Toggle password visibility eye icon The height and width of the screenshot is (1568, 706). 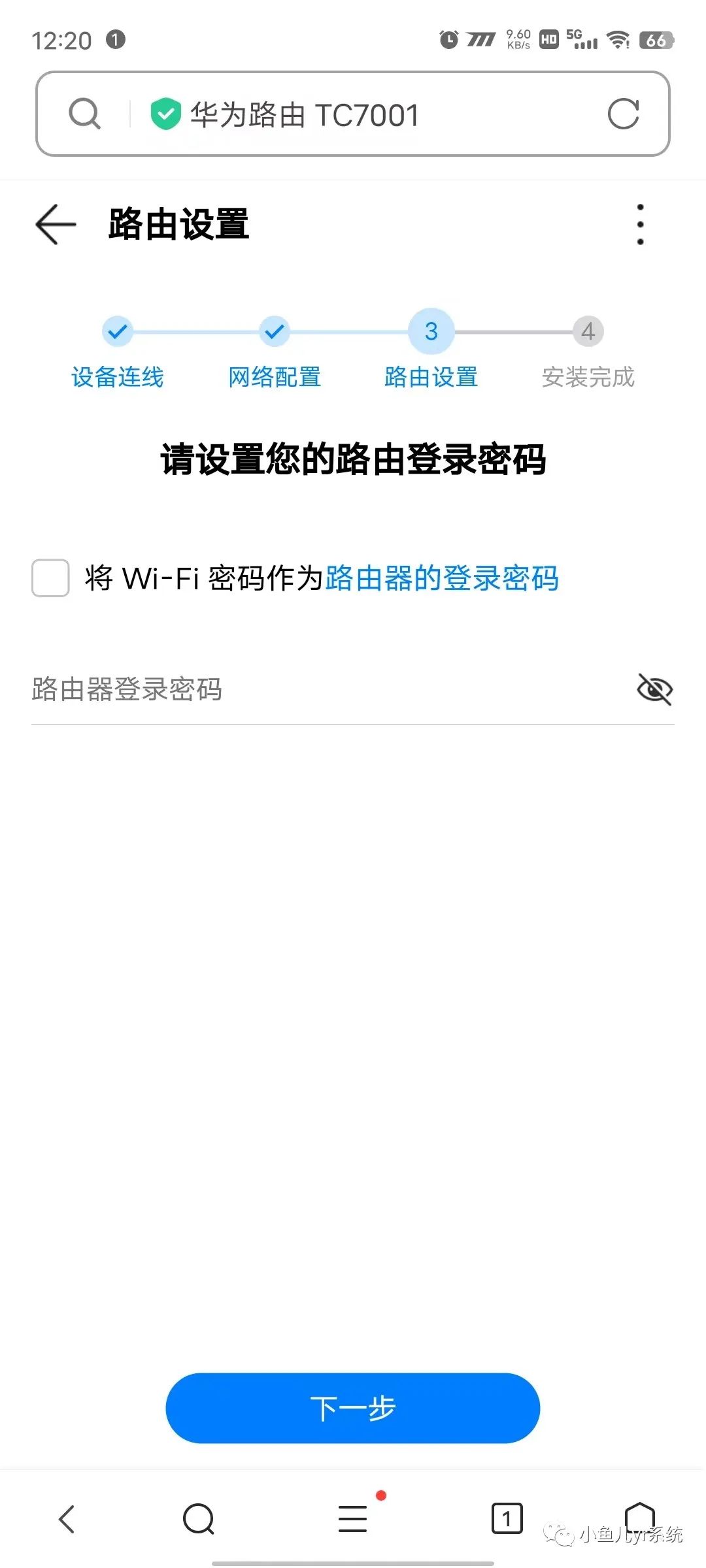(x=654, y=690)
